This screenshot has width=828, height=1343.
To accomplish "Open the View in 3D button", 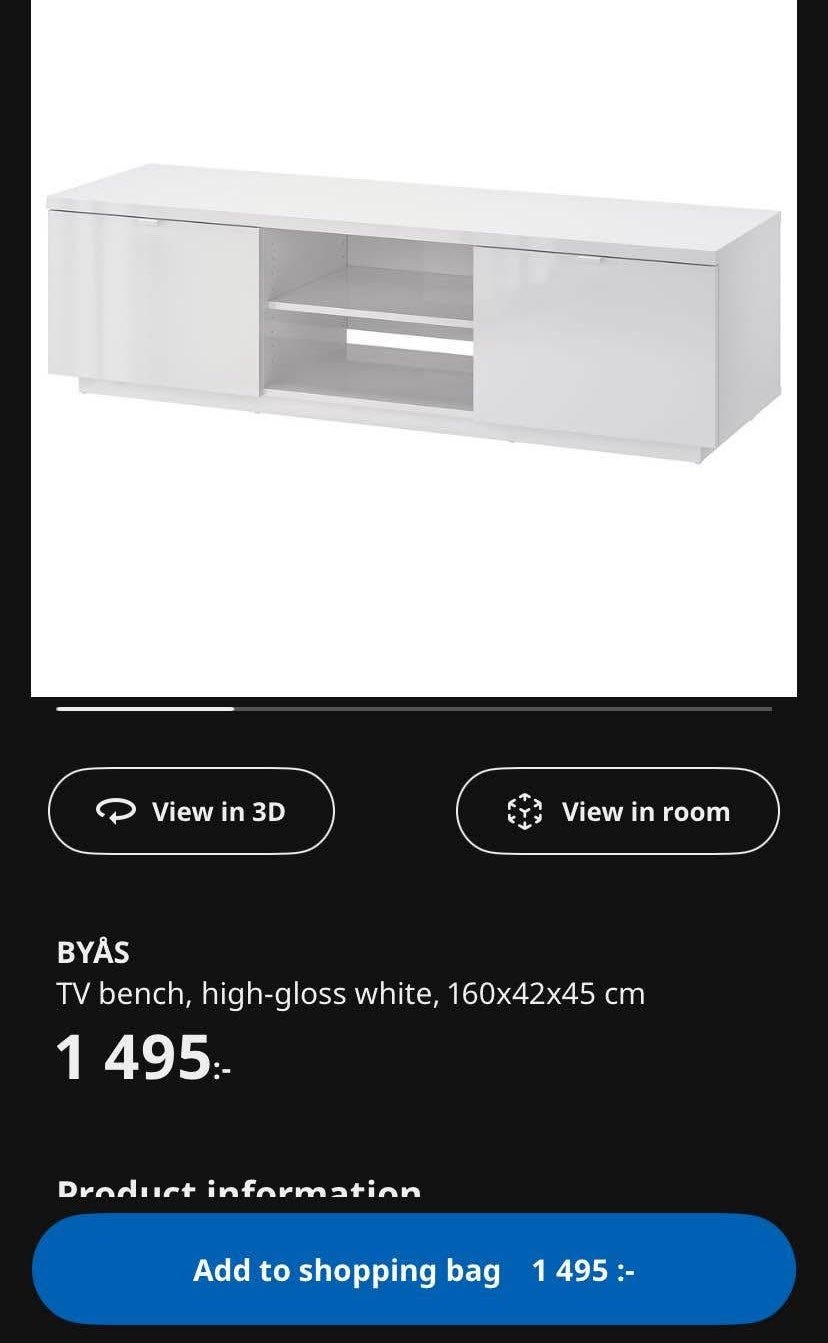I will (x=191, y=811).
